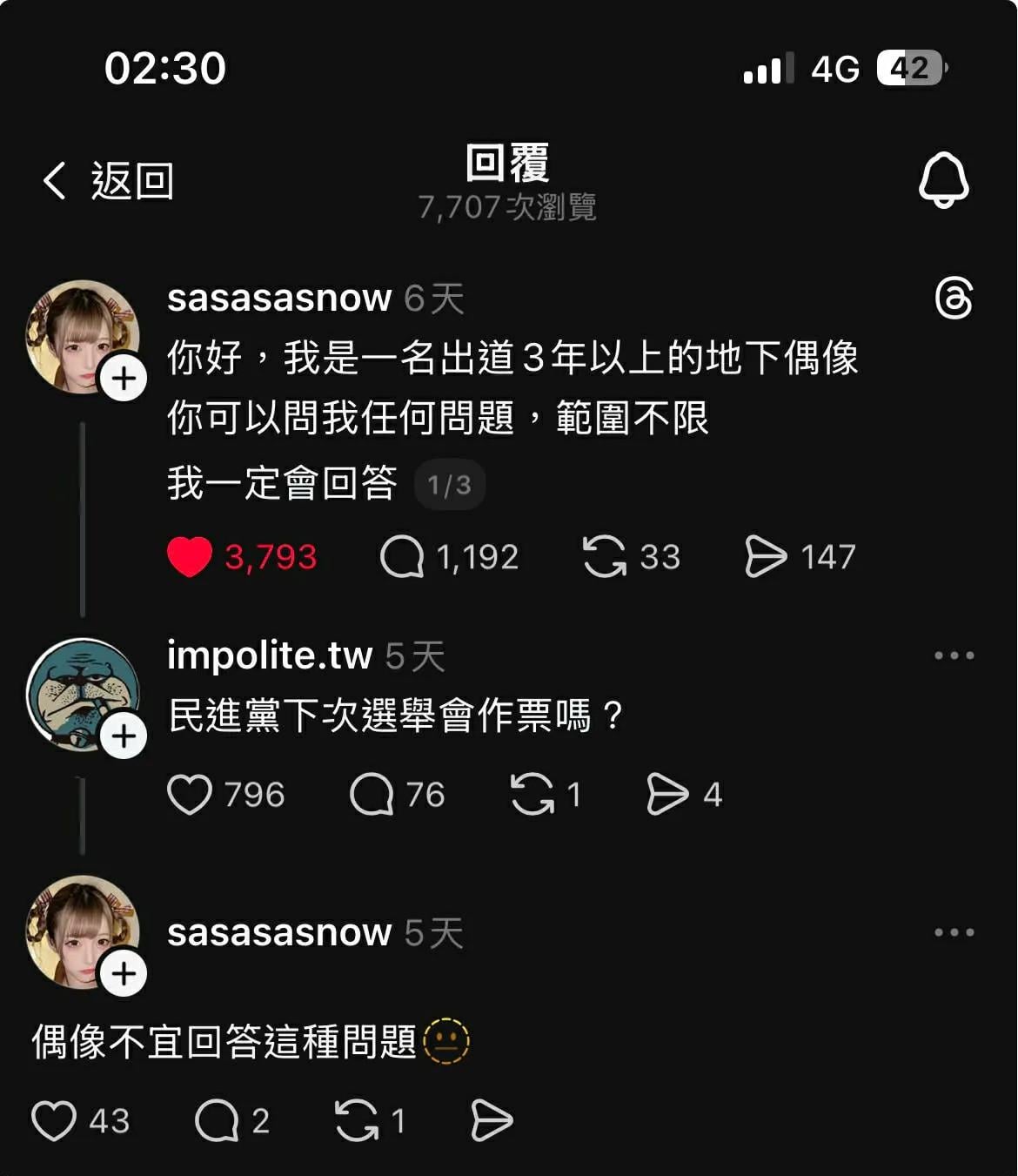The image size is (1018, 1176).
Task: Share impolite.tw's reply with 4 shares
Action: pos(667,795)
